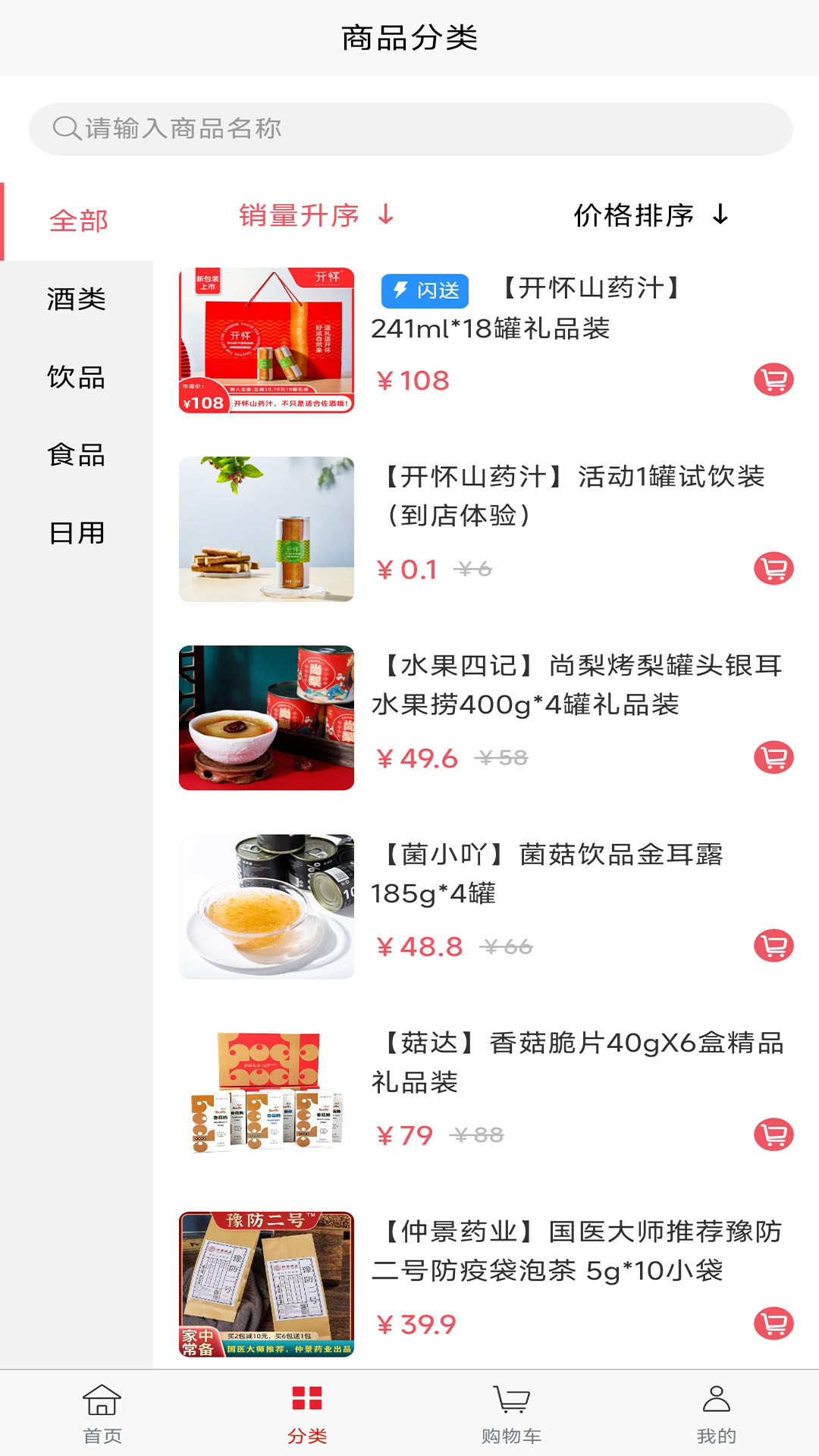Select the 日用 category in the sidebar
Viewport: 819px width, 1456px height.
pos(77,535)
